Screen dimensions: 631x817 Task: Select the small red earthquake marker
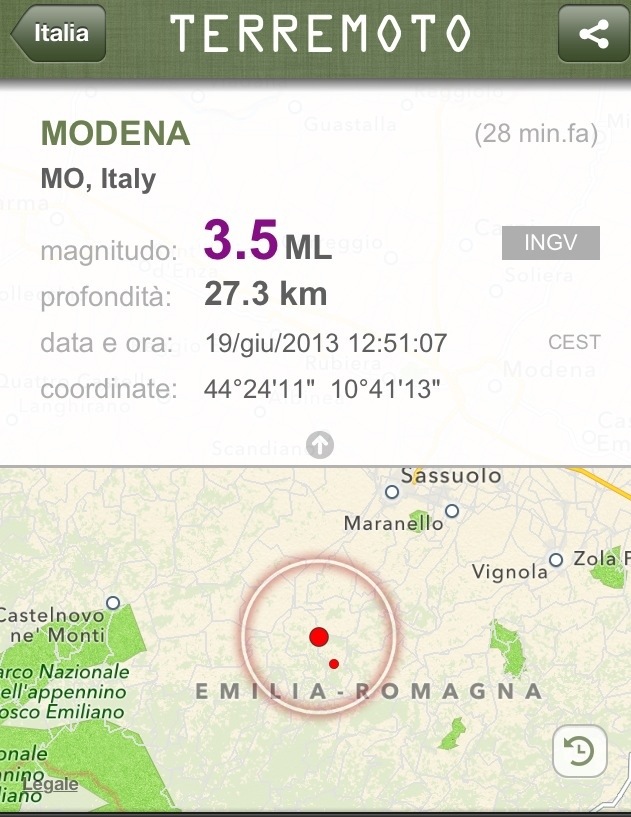[x=334, y=663]
